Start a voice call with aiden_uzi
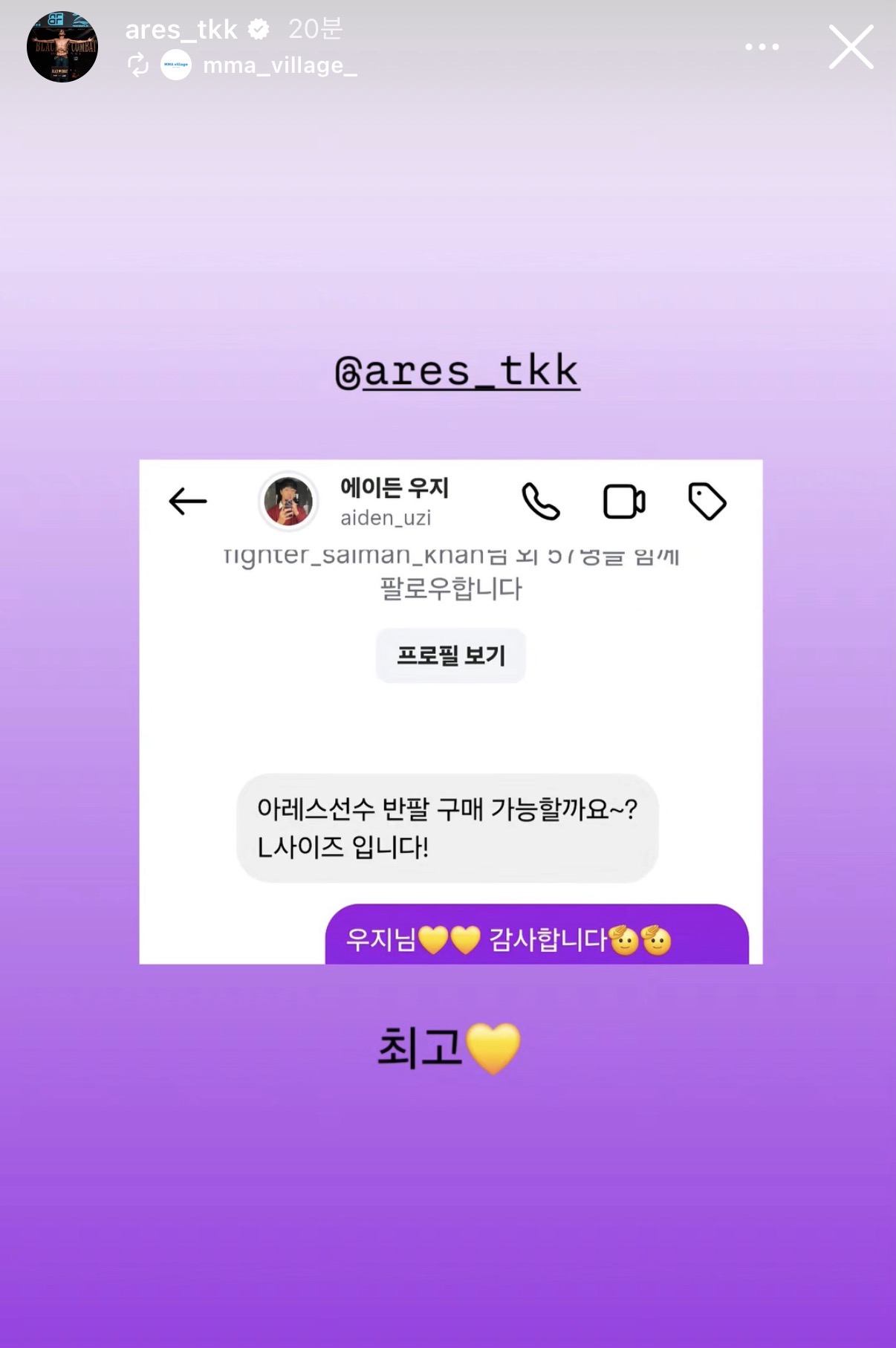This screenshot has width=896, height=1348. pyautogui.click(x=542, y=502)
